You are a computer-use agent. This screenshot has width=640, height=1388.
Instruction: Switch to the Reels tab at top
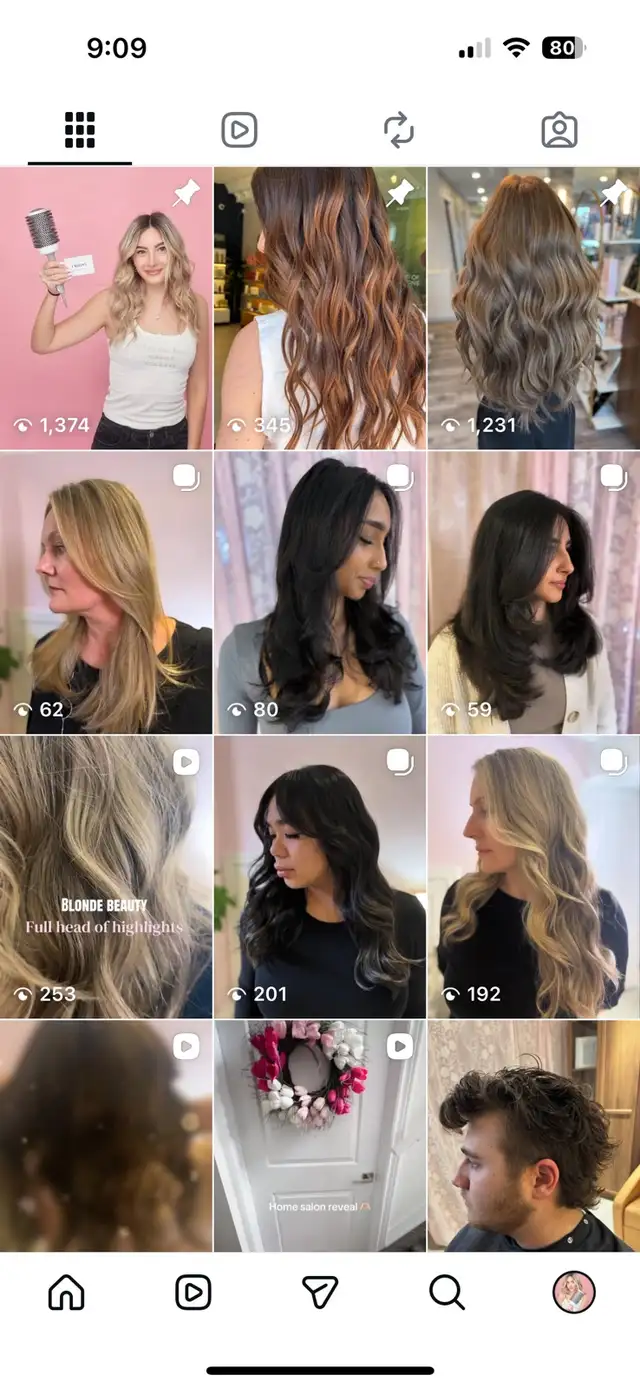239,130
